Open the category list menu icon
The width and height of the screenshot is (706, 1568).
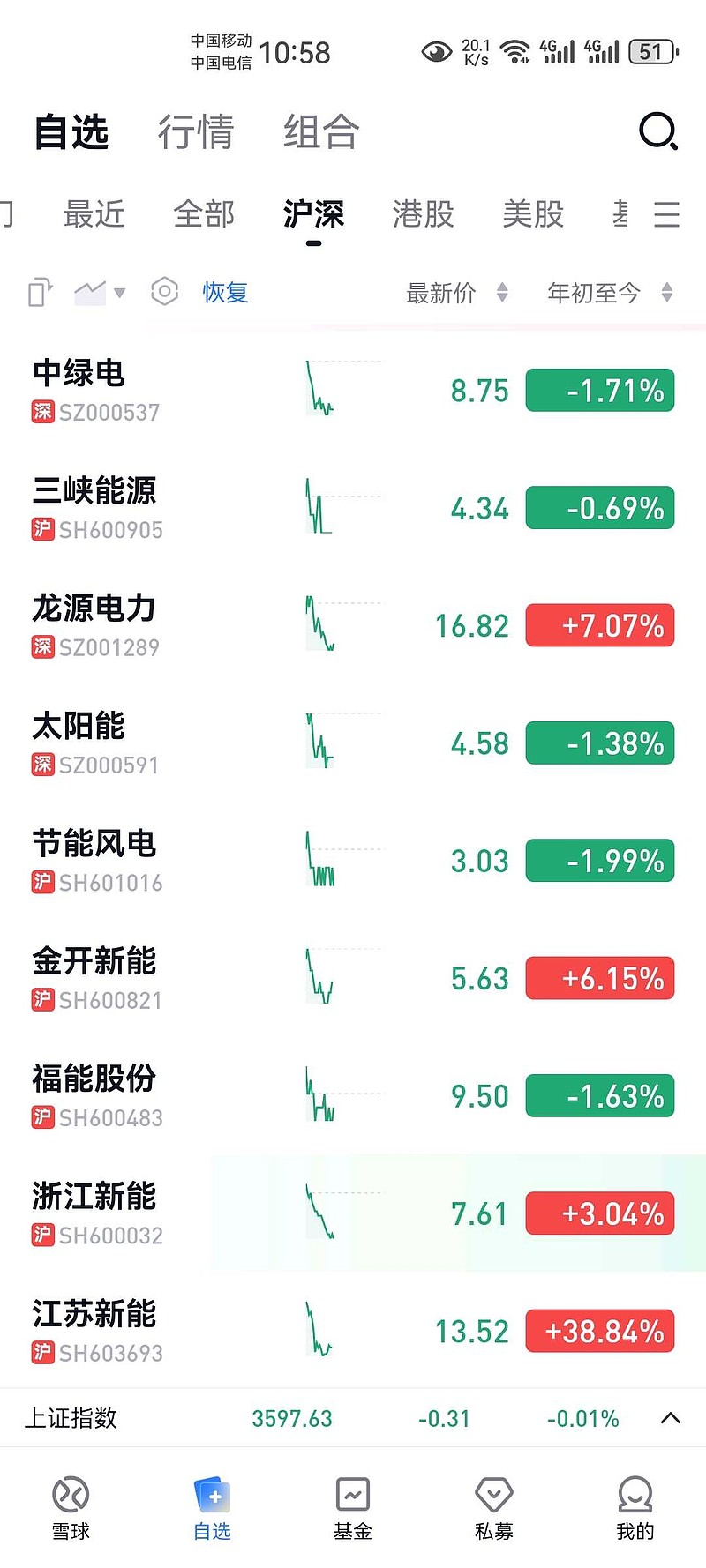coord(666,214)
